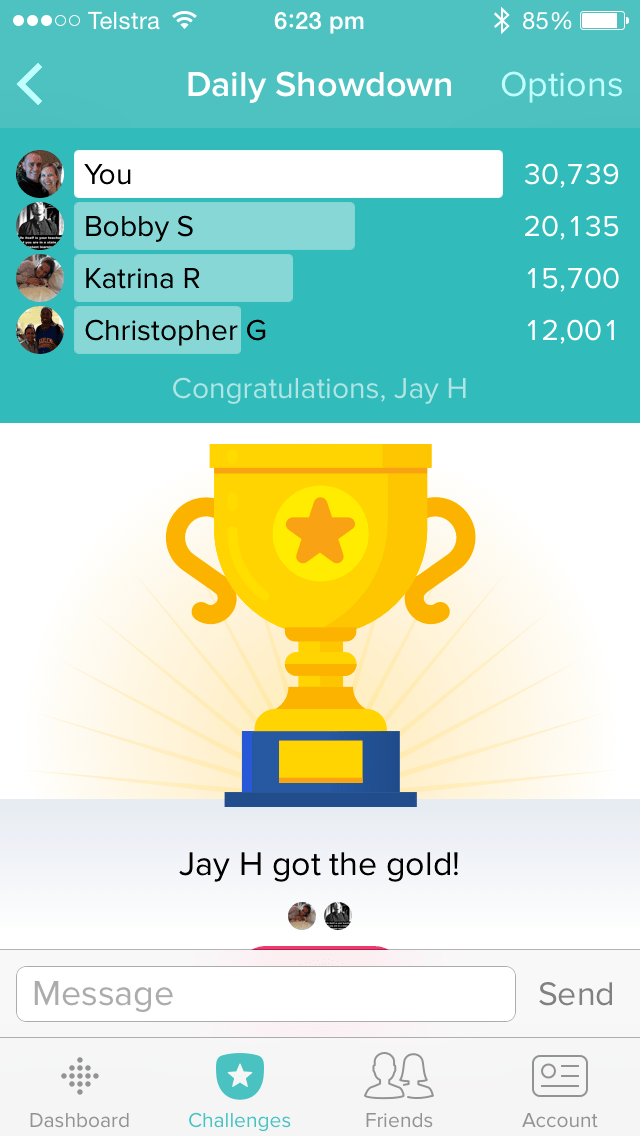Viewport: 640px width, 1136px height.
Task: Focus the Message text field
Action: [x=266, y=994]
